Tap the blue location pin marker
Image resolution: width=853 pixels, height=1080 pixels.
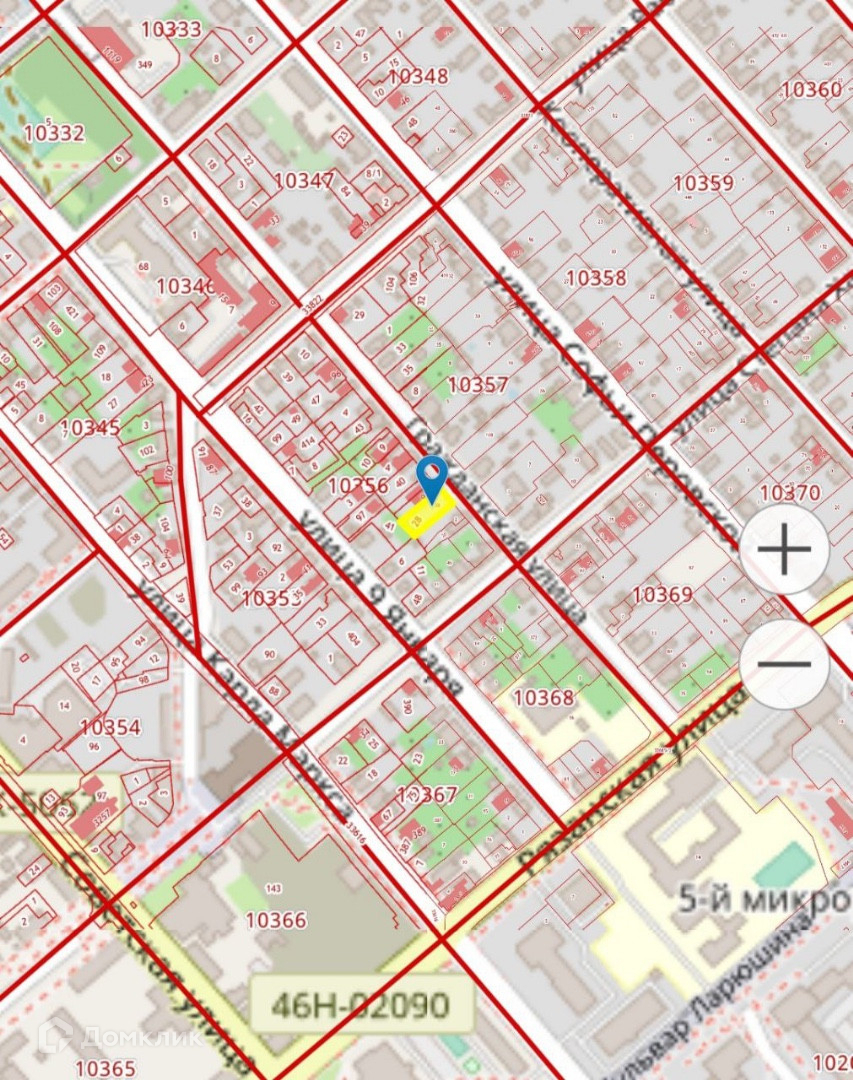click(432, 475)
